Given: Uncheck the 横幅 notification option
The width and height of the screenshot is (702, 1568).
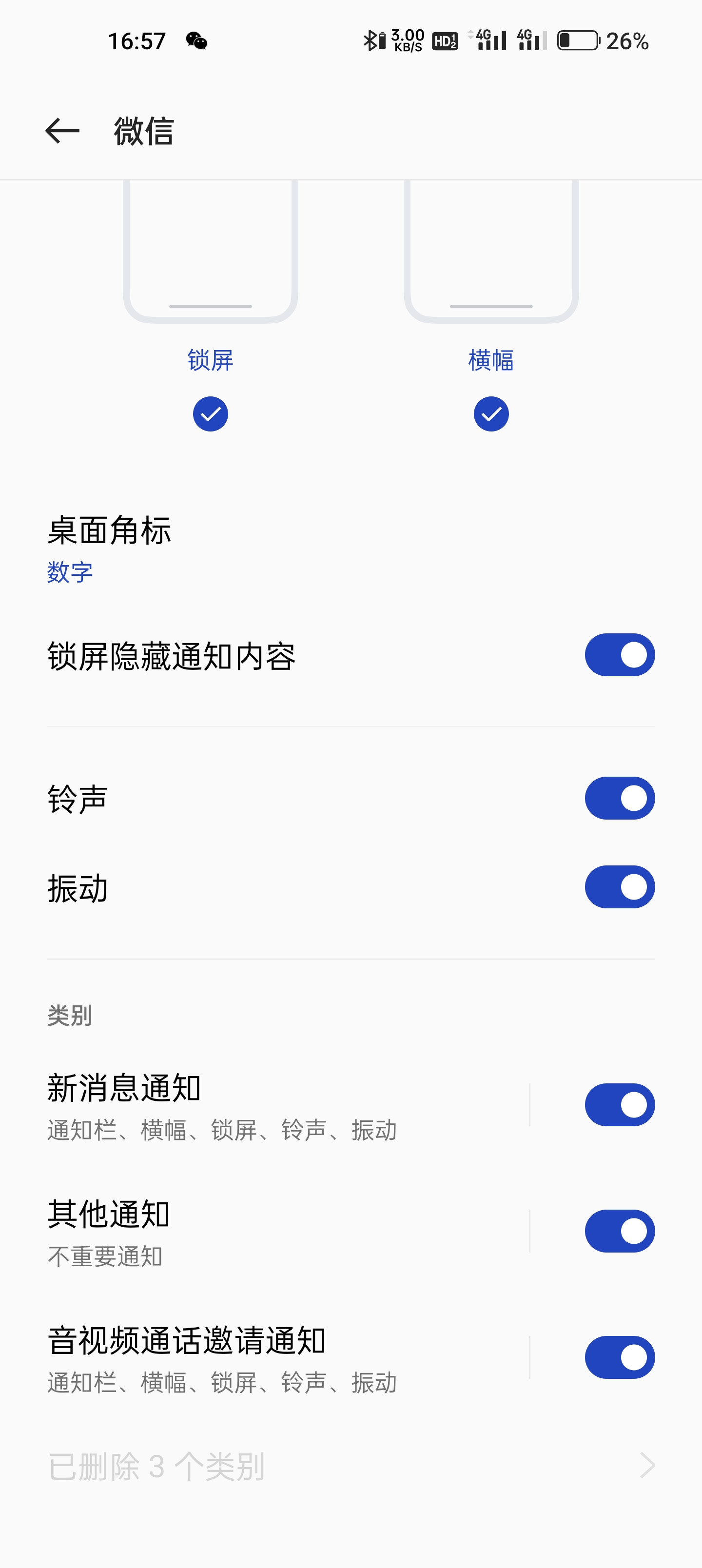Looking at the screenshot, I should [x=491, y=414].
